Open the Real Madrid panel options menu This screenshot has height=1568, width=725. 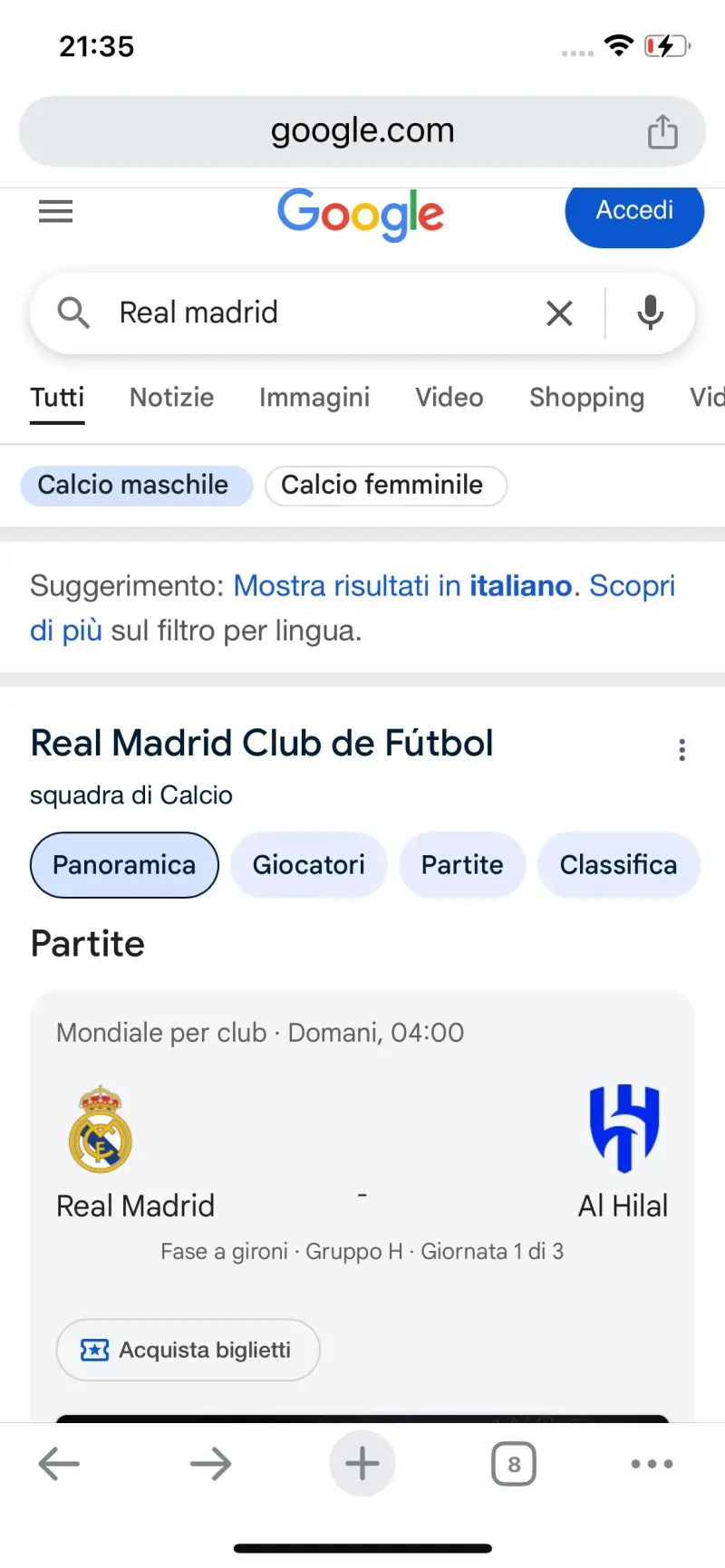click(x=682, y=750)
